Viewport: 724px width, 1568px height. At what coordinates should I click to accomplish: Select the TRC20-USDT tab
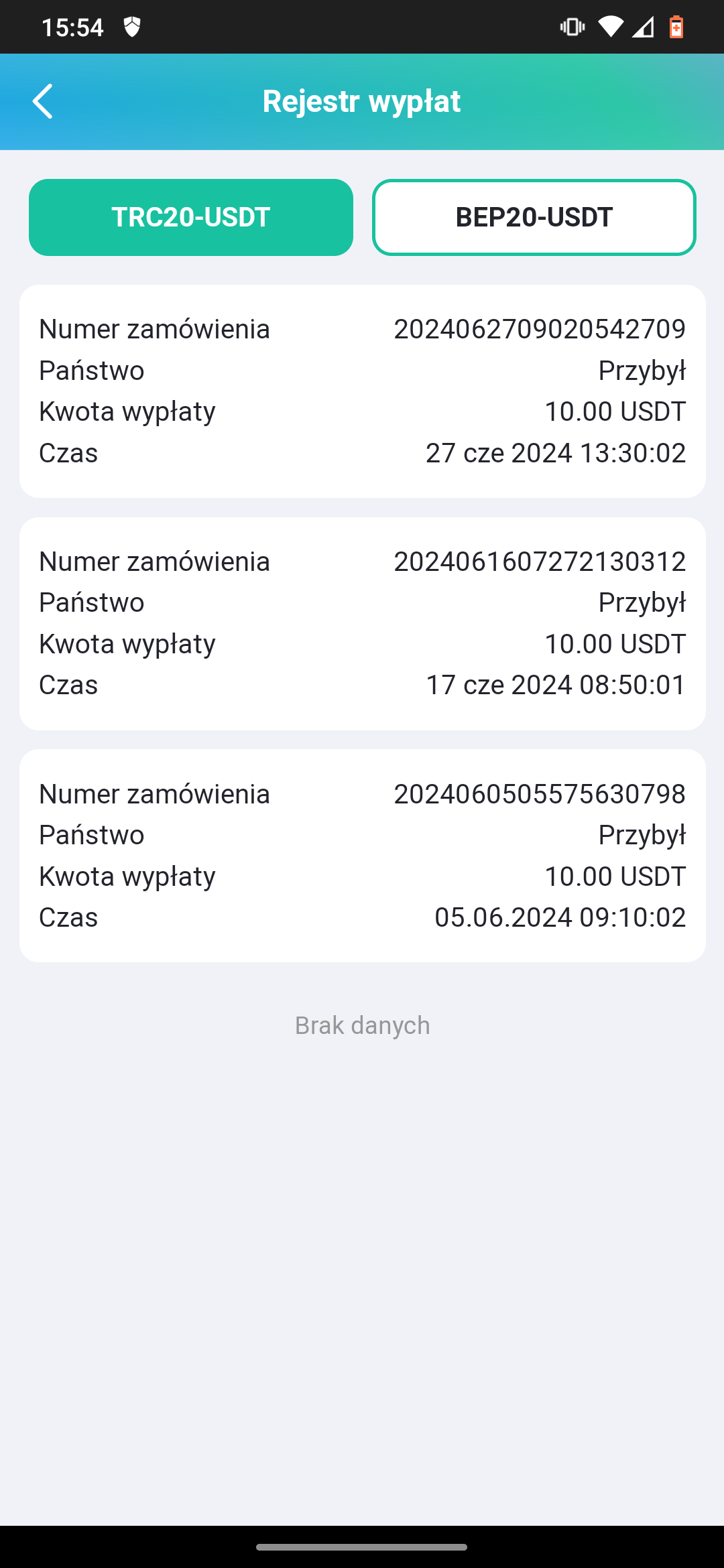(x=191, y=217)
